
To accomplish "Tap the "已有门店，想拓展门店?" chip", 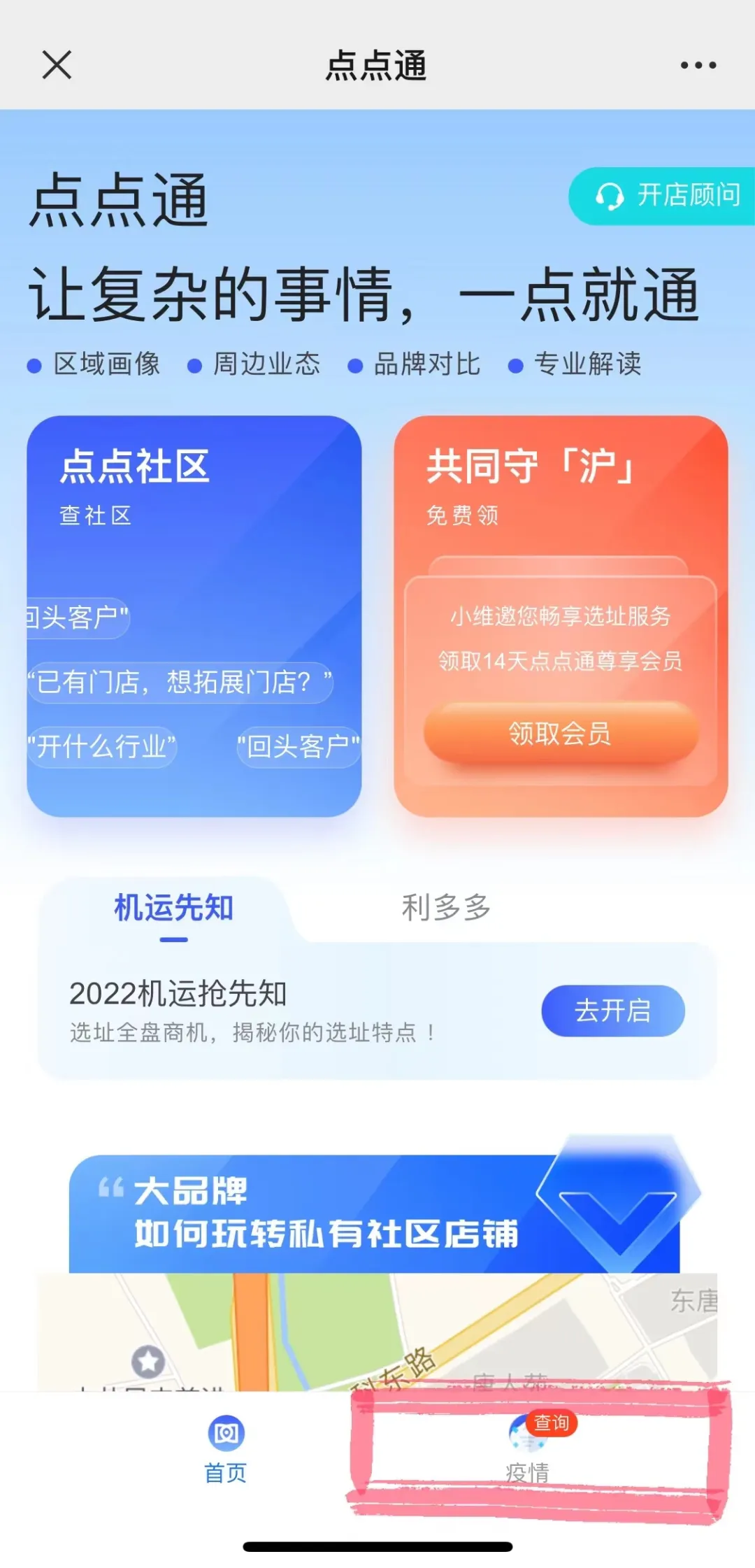I will pyautogui.click(x=180, y=682).
